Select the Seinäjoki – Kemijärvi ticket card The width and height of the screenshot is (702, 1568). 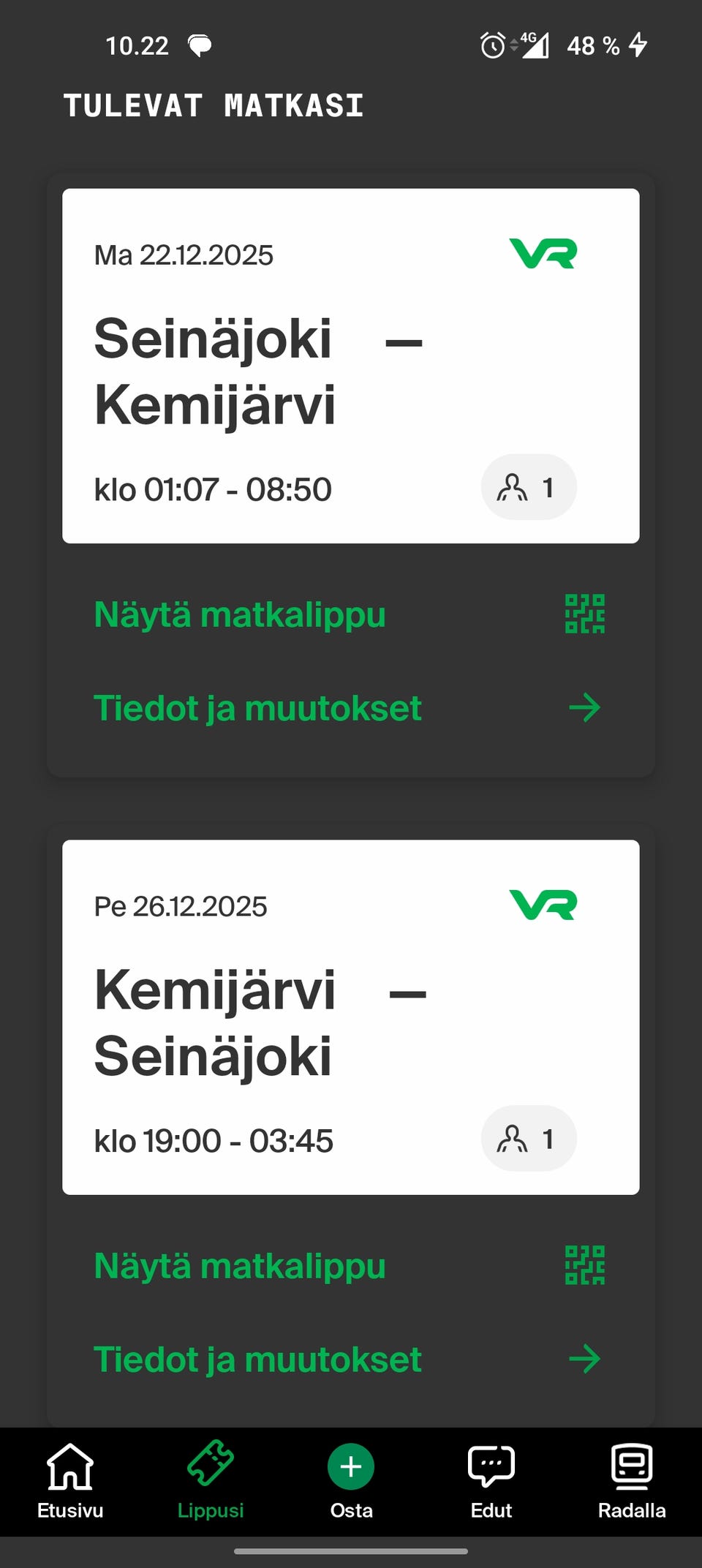[x=351, y=363]
